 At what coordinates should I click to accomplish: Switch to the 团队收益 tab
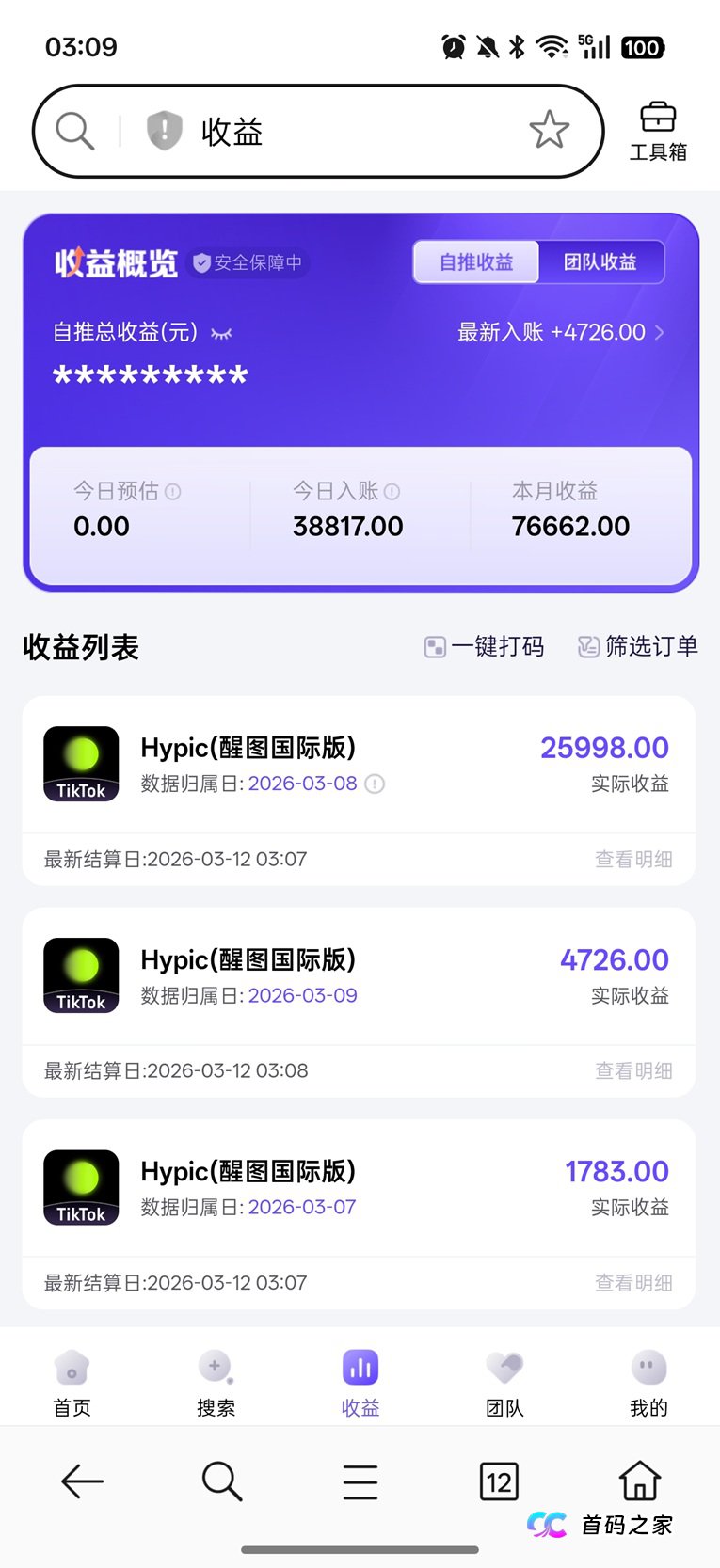[x=600, y=261]
